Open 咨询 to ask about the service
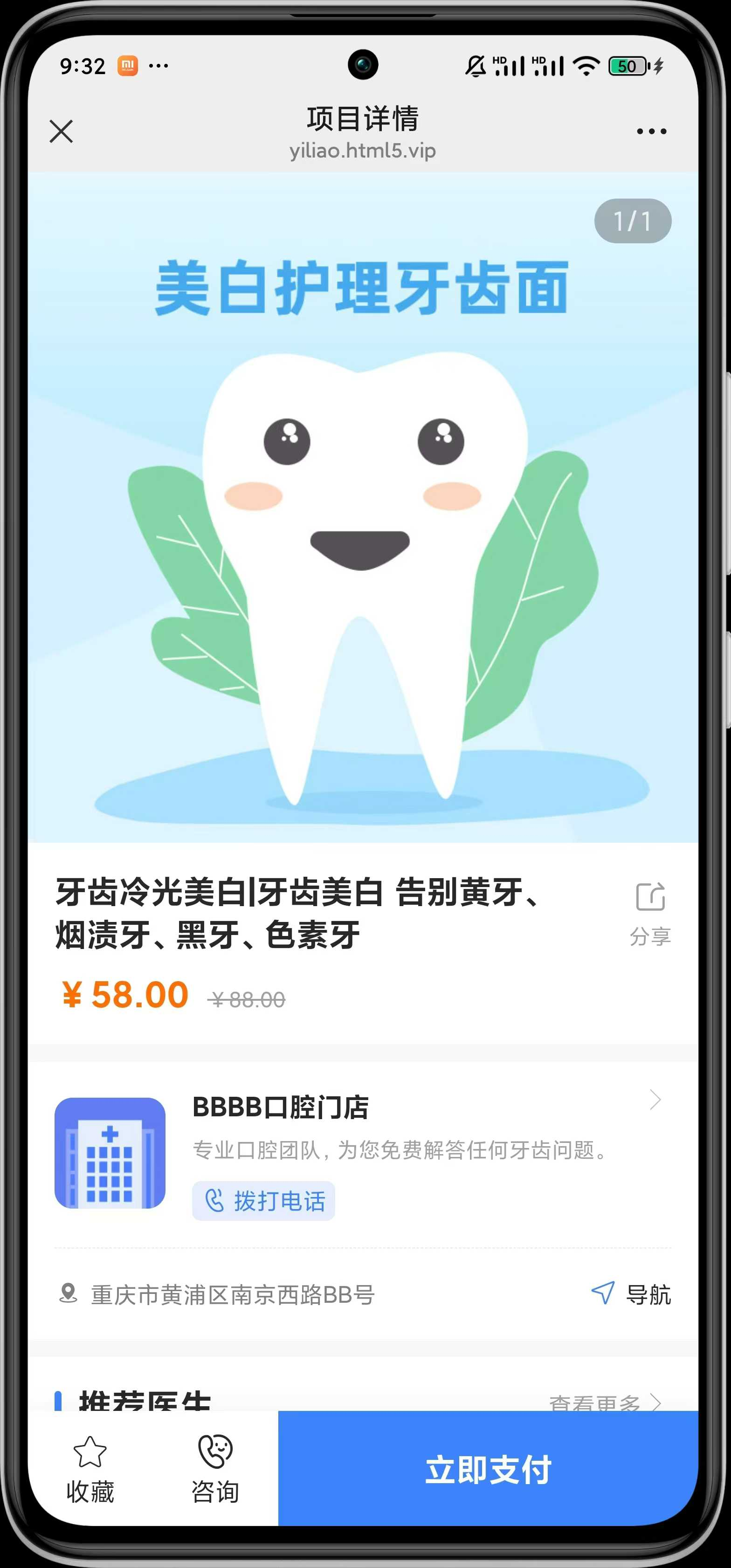The image size is (731, 1568). [x=215, y=1469]
